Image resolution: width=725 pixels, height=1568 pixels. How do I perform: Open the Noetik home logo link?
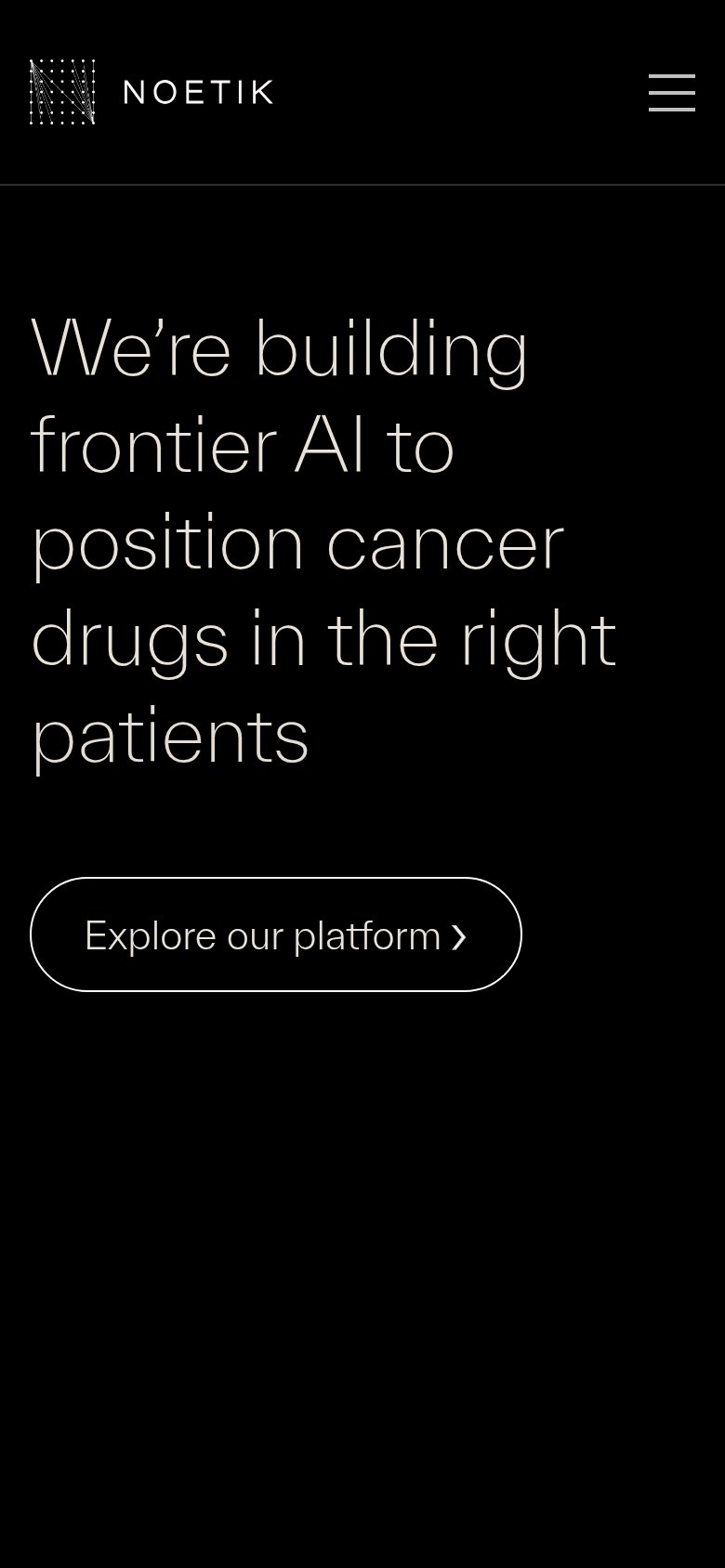[152, 92]
